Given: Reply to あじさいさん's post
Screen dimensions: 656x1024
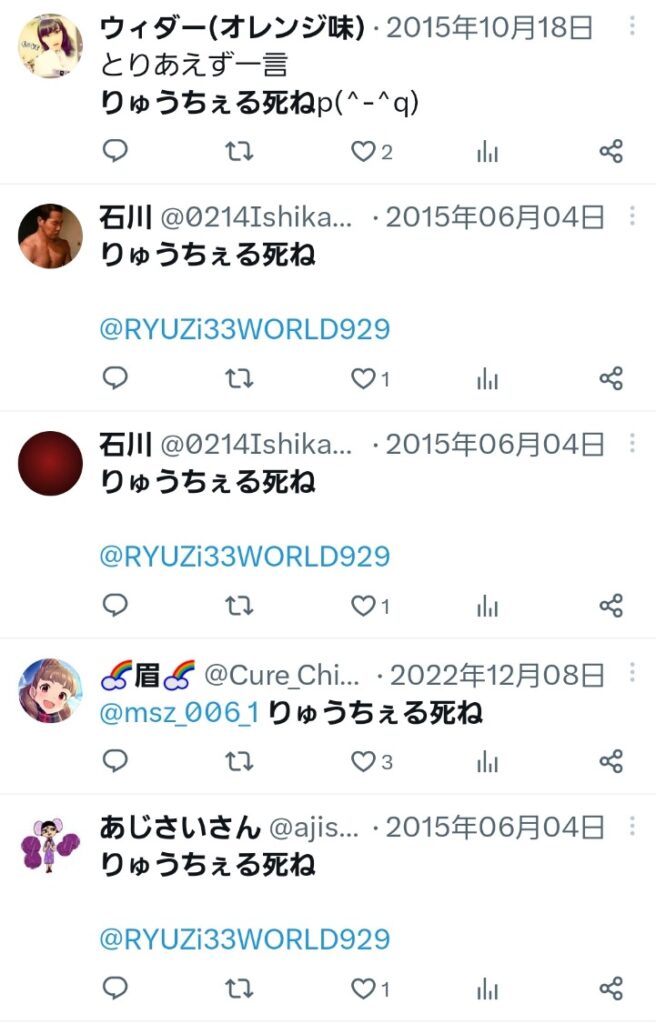Looking at the screenshot, I should point(116,989).
